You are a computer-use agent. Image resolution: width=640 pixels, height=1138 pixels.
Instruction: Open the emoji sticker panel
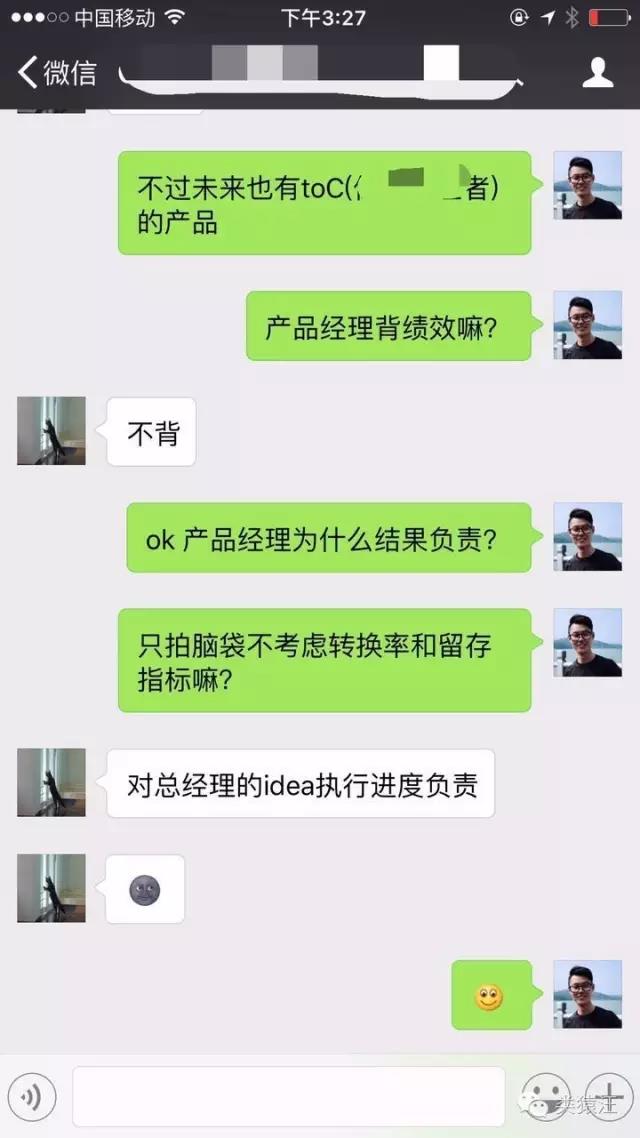pos(546,1097)
